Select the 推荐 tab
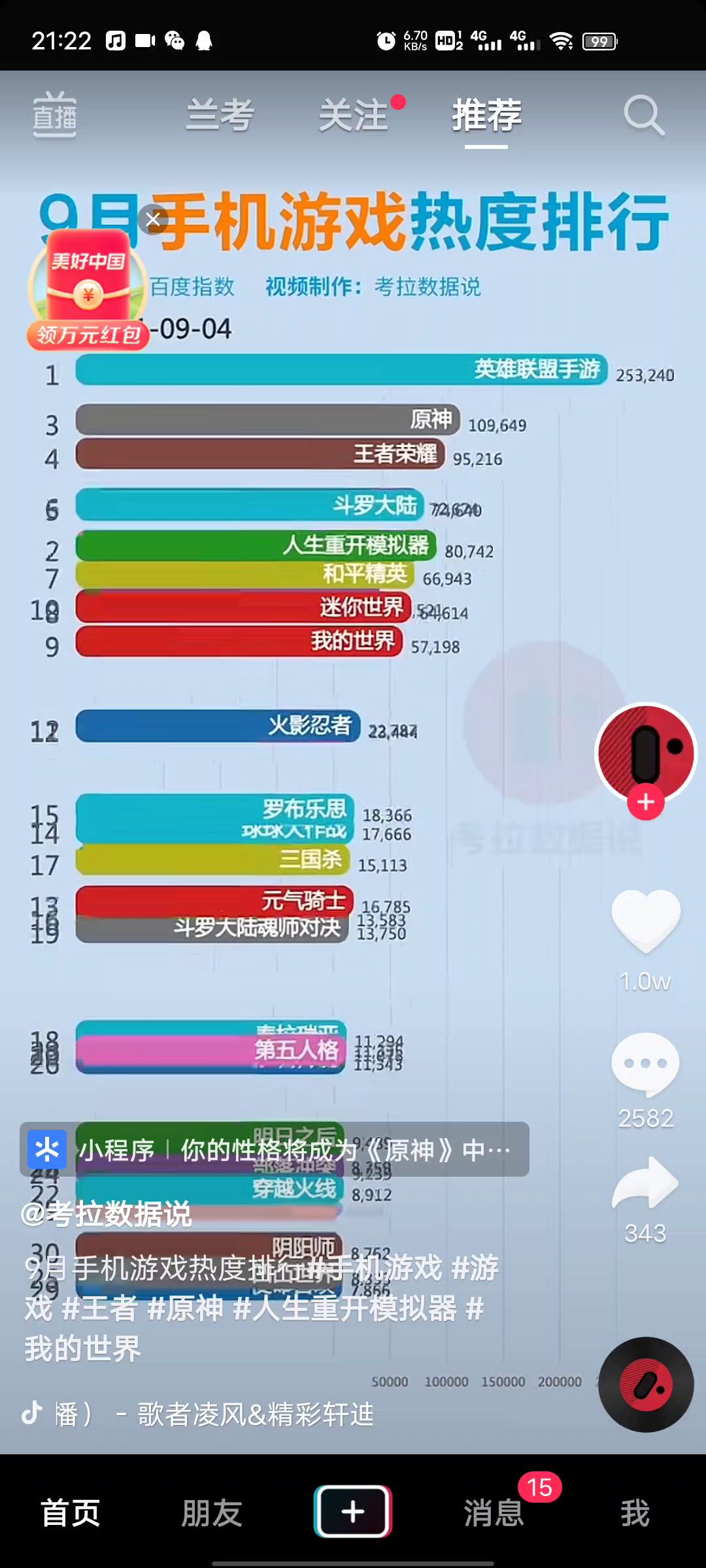Image resolution: width=706 pixels, height=1568 pixels. (x=486, y=115)
